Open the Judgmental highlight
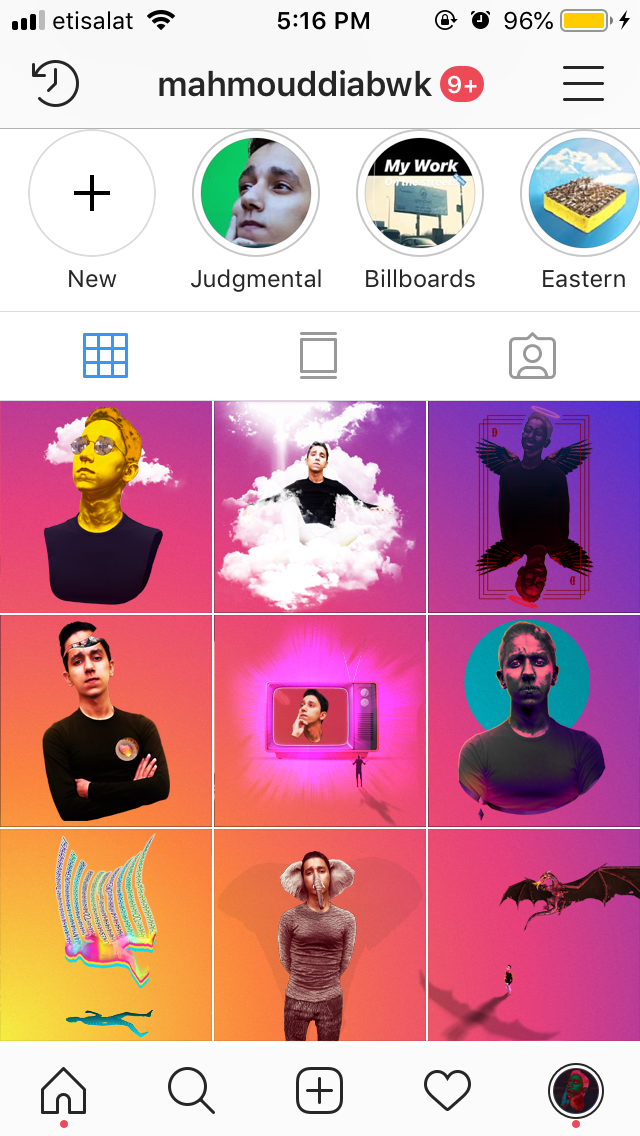This screenshot has width=640, height=1136. coord(256,193)
